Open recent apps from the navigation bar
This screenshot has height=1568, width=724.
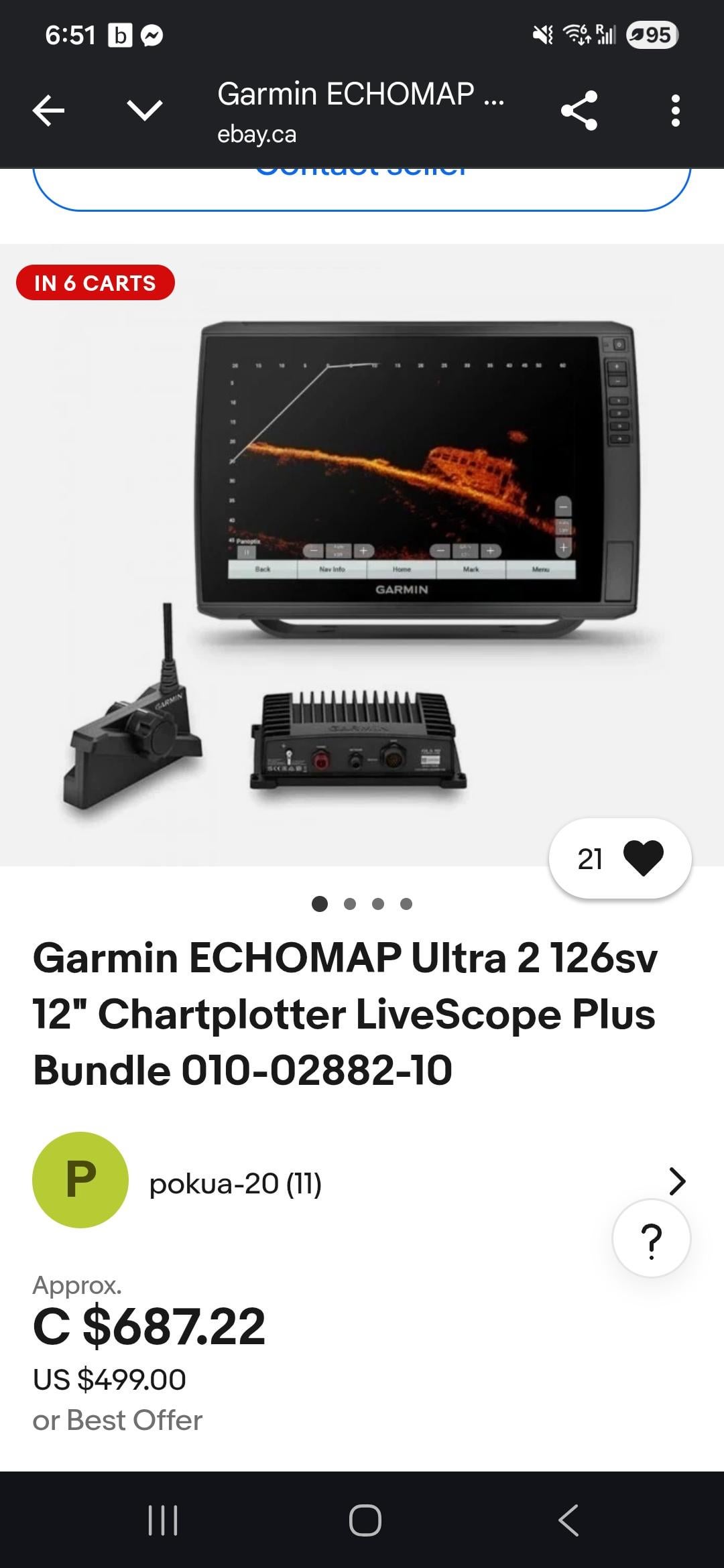point(163,1520)
